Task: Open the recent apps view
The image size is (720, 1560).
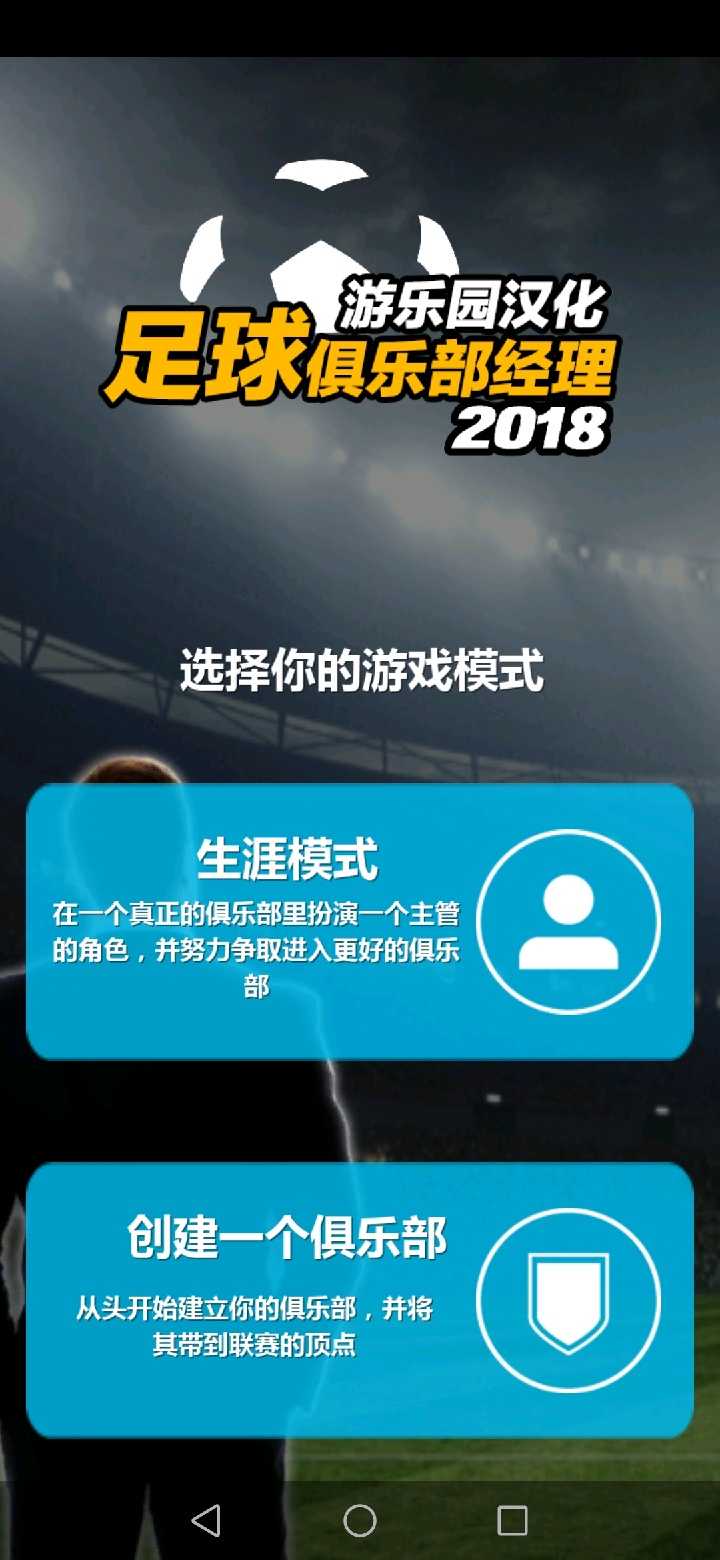Action: point(512,1521)
